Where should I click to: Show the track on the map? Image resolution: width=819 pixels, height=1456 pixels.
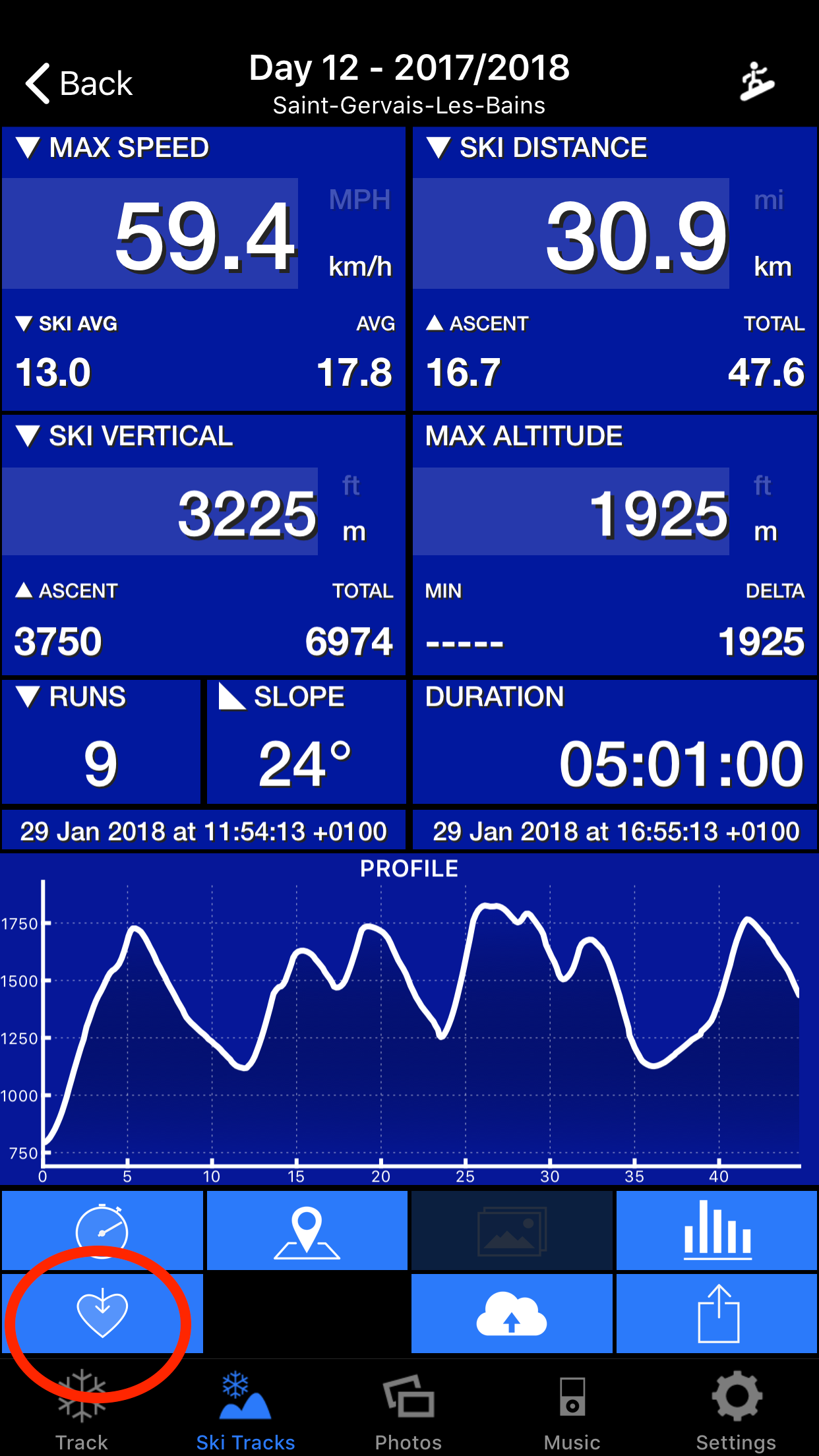307,1230
